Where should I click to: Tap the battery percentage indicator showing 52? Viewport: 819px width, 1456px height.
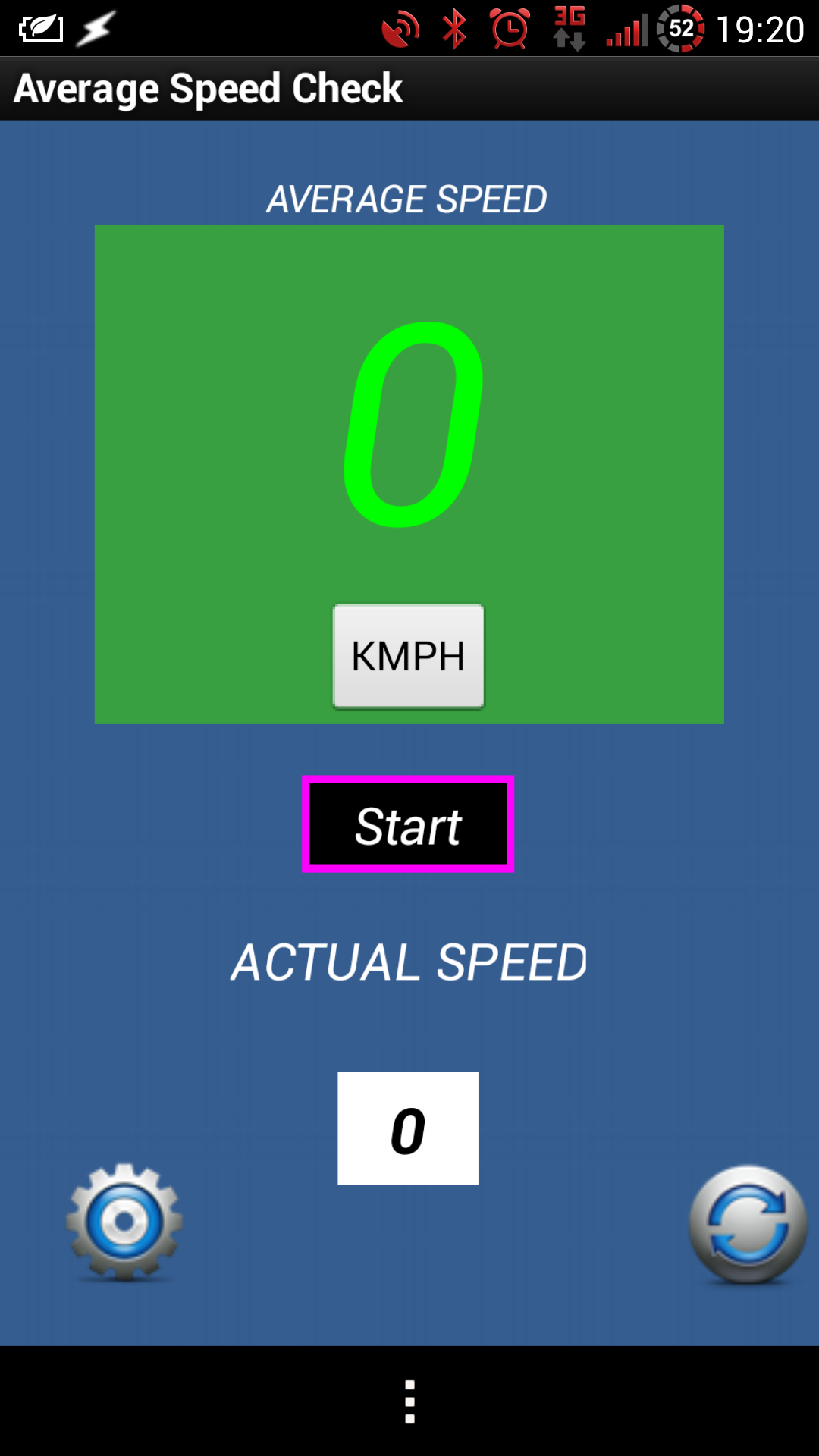click(680, 27)
